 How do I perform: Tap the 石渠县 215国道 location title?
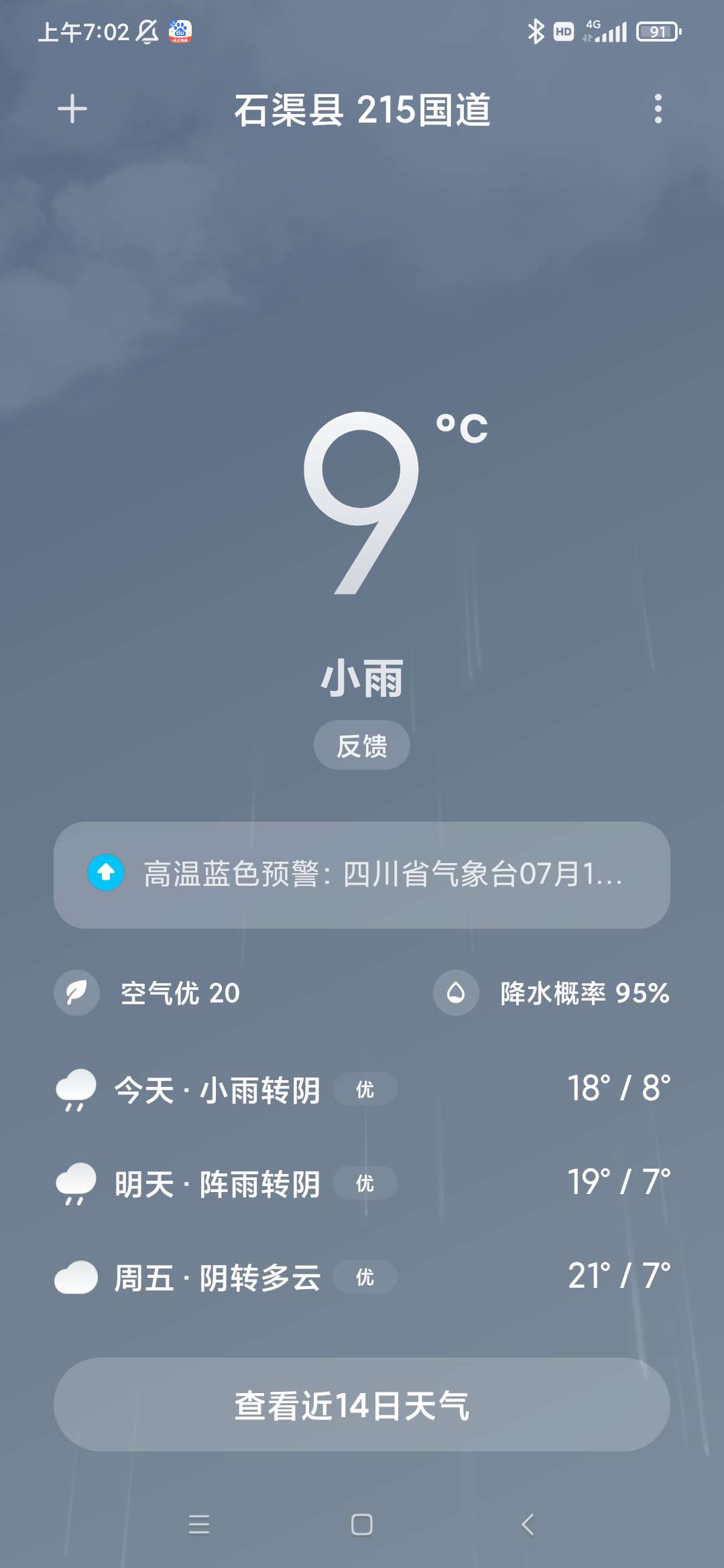(362, 111)
